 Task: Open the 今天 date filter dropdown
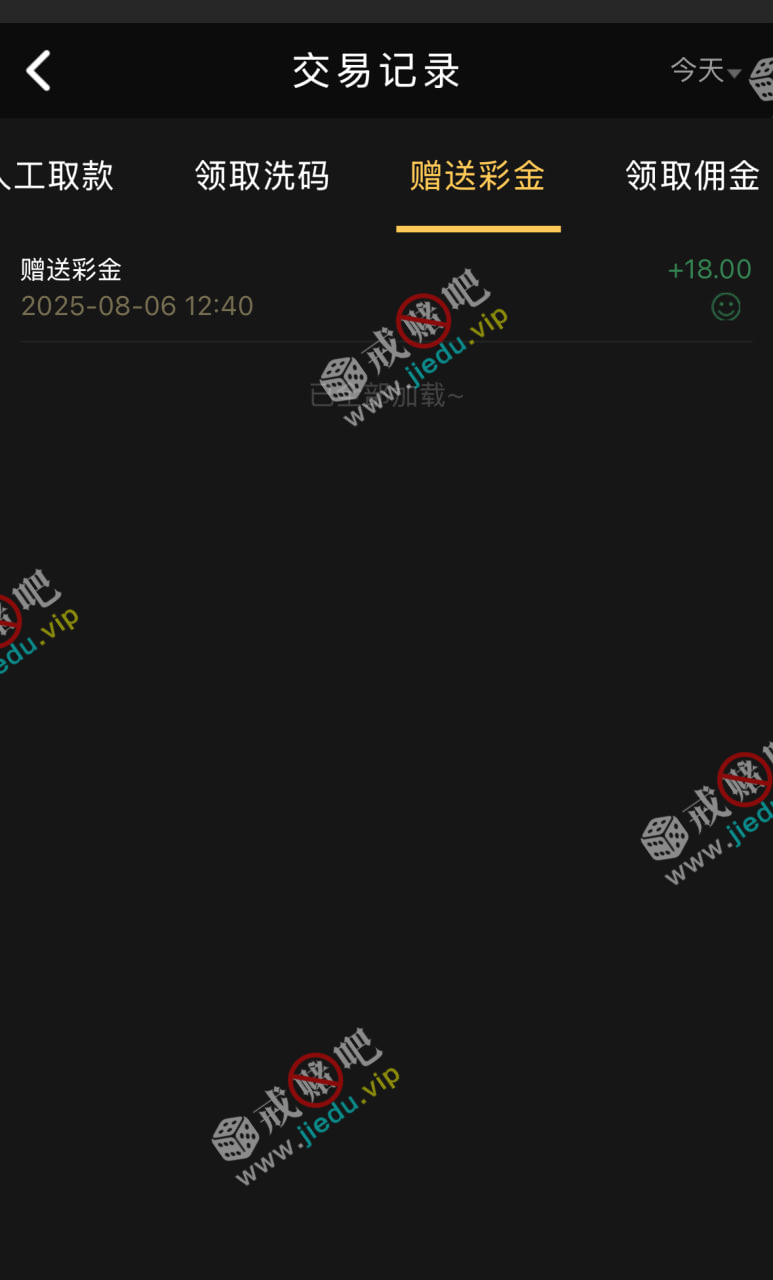click(705, 71)
